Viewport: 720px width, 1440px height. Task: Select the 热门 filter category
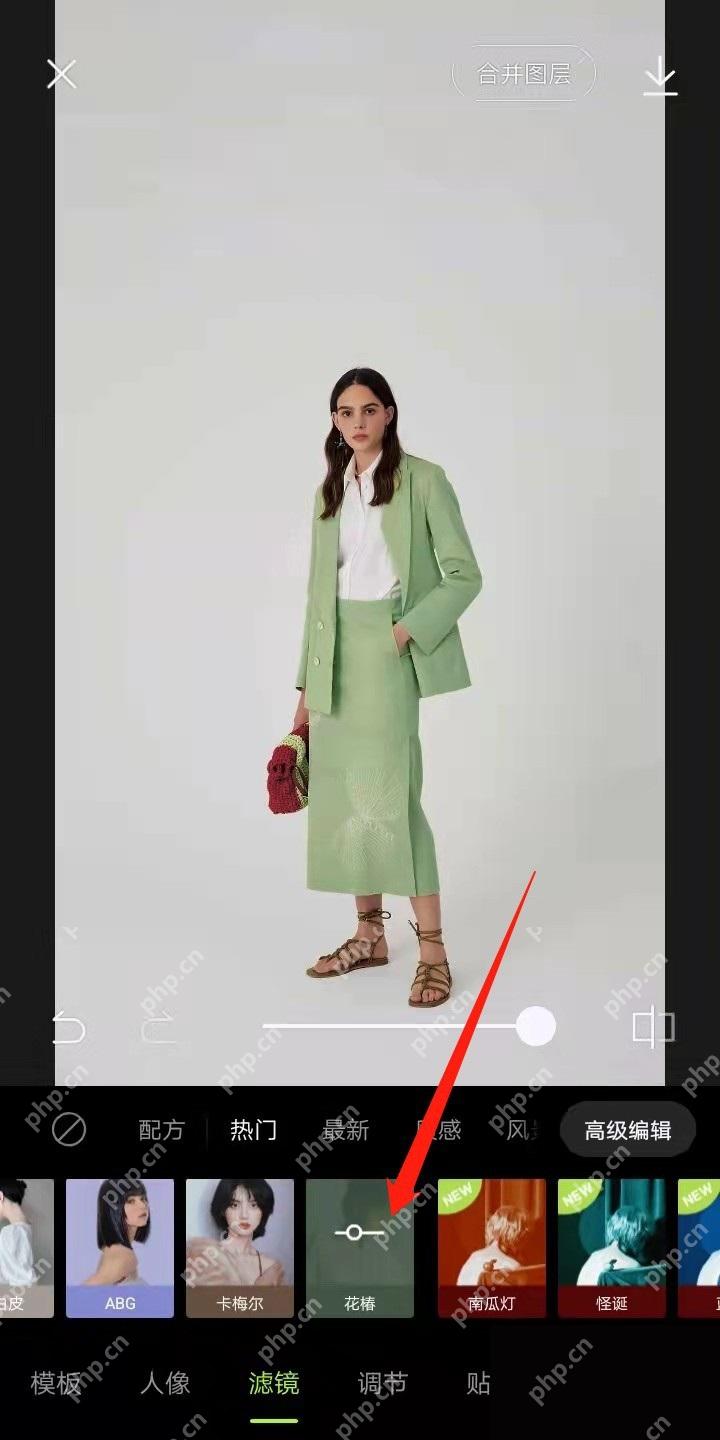coord(254,1130)
